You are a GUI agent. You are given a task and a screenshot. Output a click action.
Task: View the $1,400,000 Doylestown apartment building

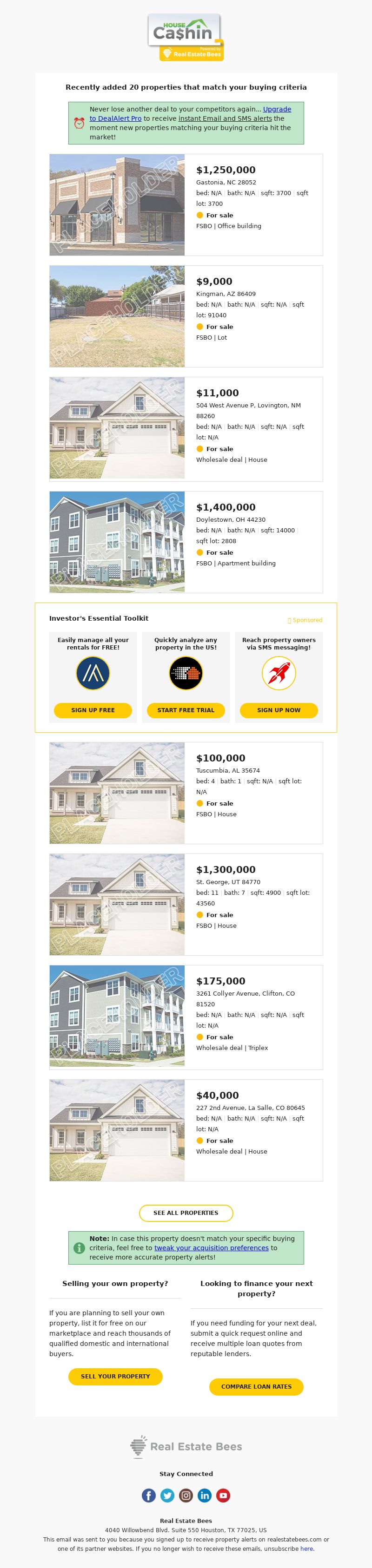tap(225, 508)
